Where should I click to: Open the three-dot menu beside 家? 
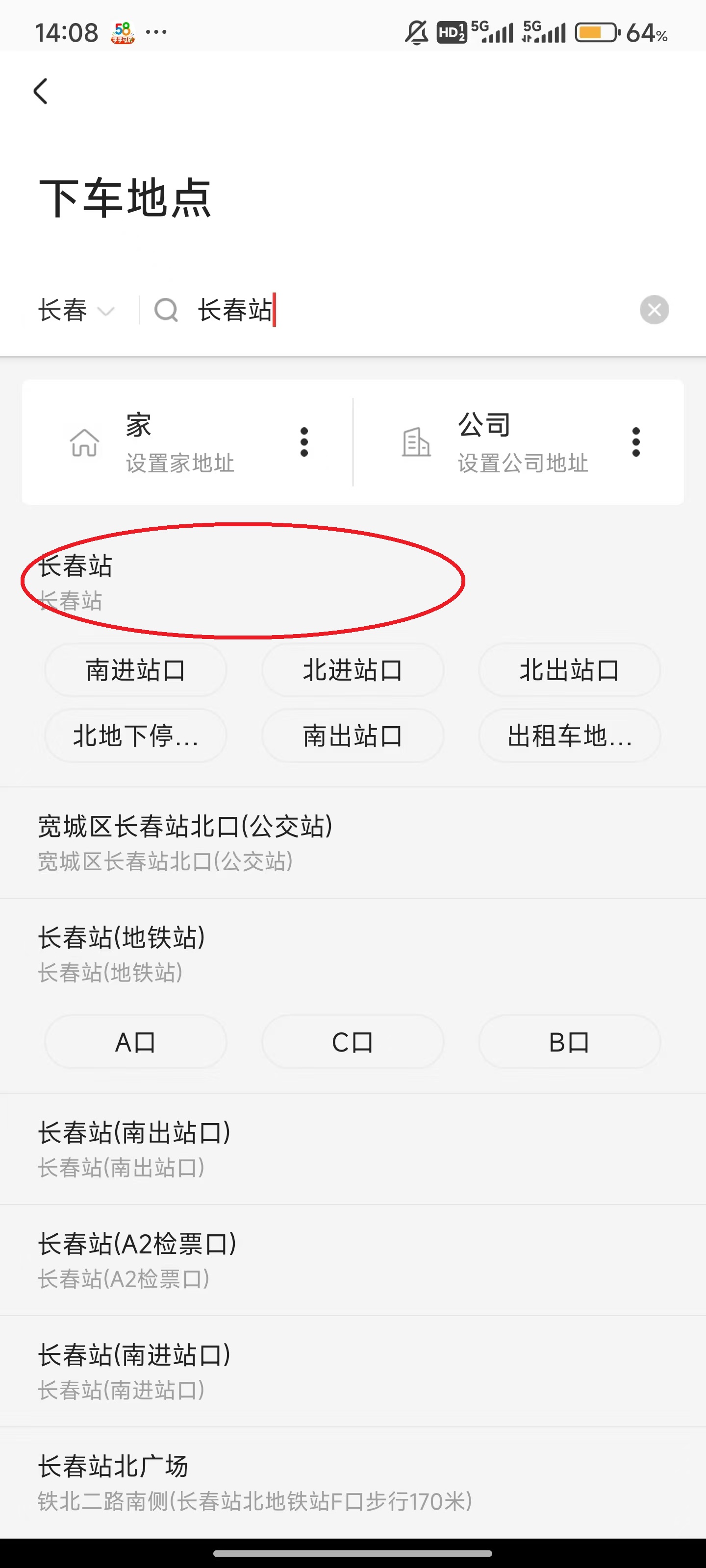(x=303, y=442)
